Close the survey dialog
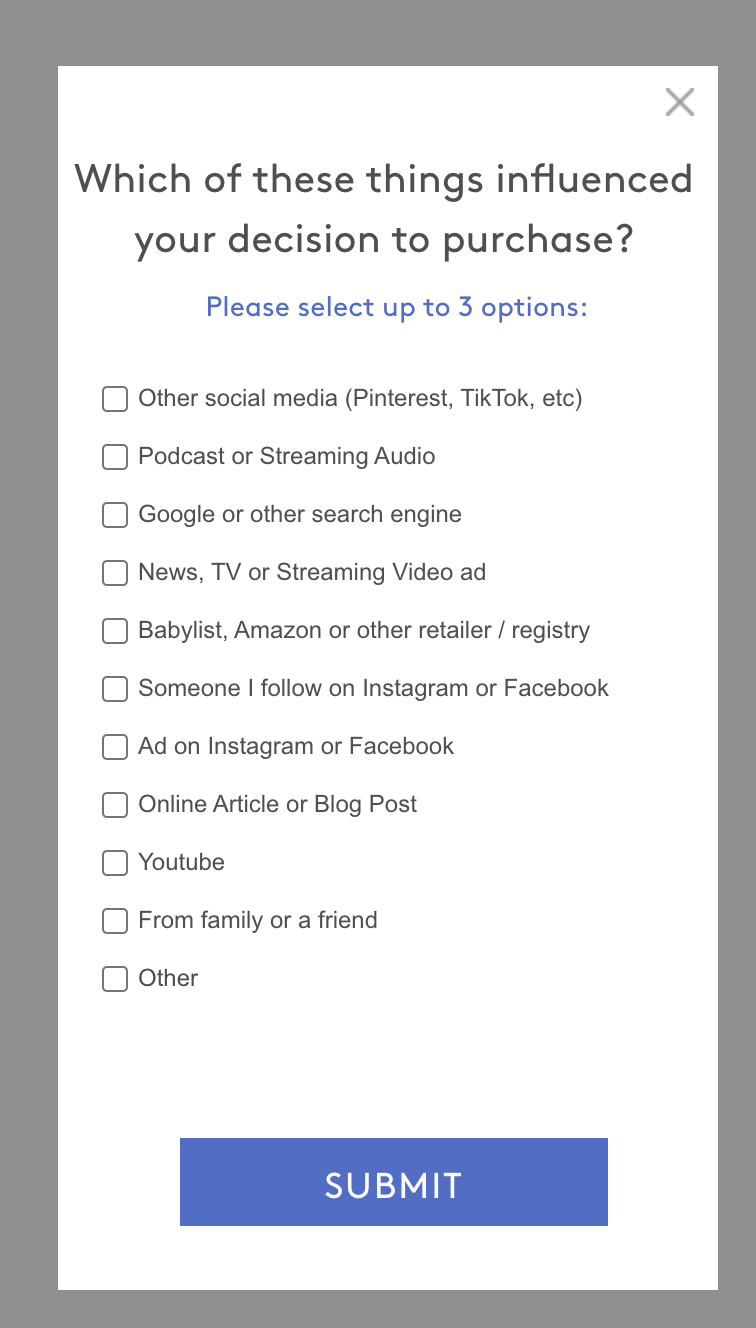Screen dimensions: 756x1328 (680, 102)
